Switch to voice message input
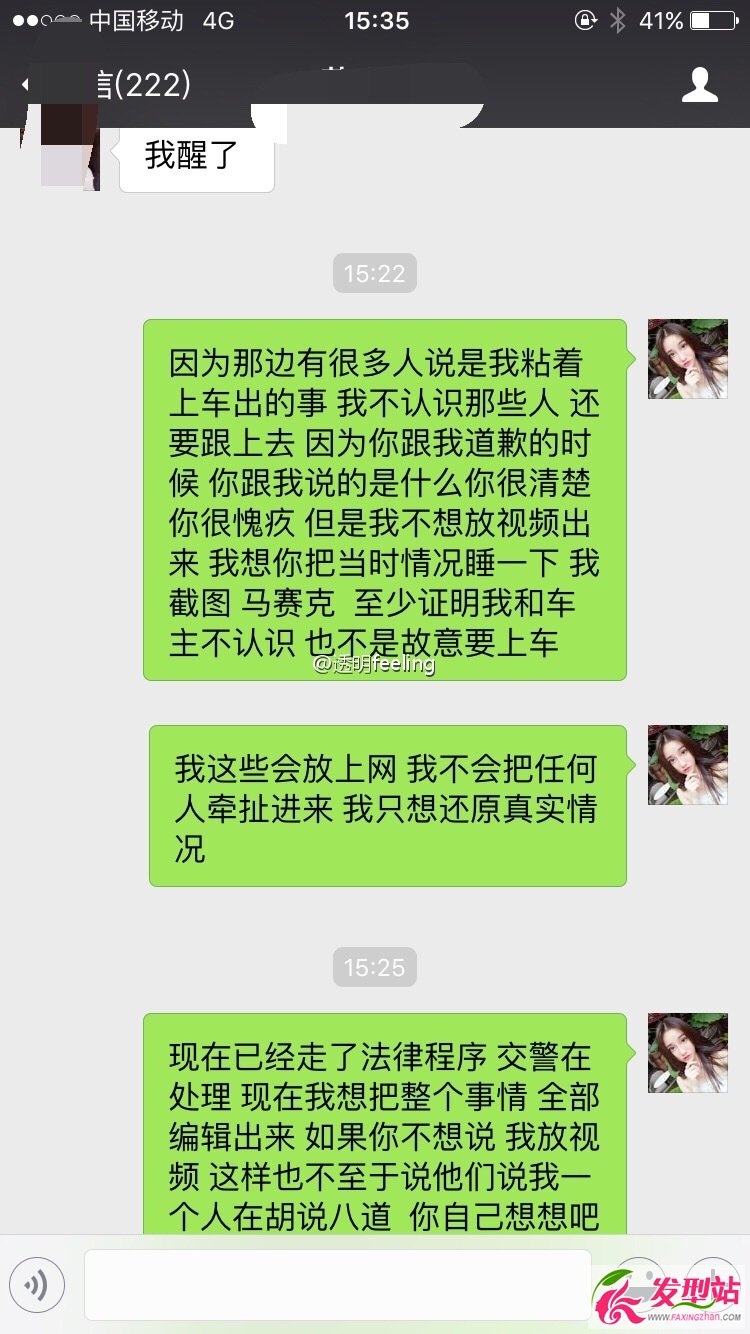 [x=37, y=1285]
